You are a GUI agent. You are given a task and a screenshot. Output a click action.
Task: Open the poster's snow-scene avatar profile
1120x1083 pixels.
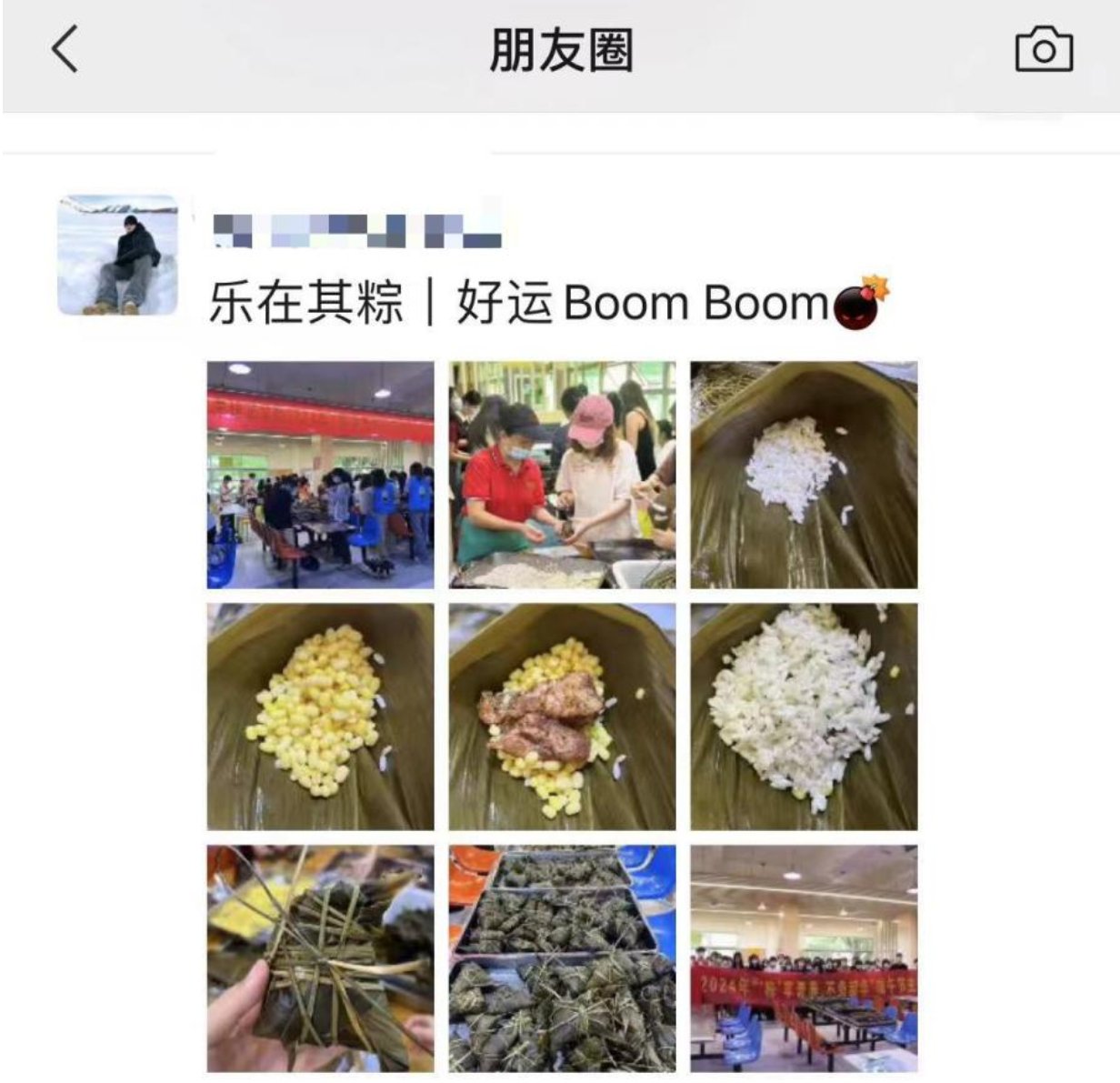pos(118,256)
